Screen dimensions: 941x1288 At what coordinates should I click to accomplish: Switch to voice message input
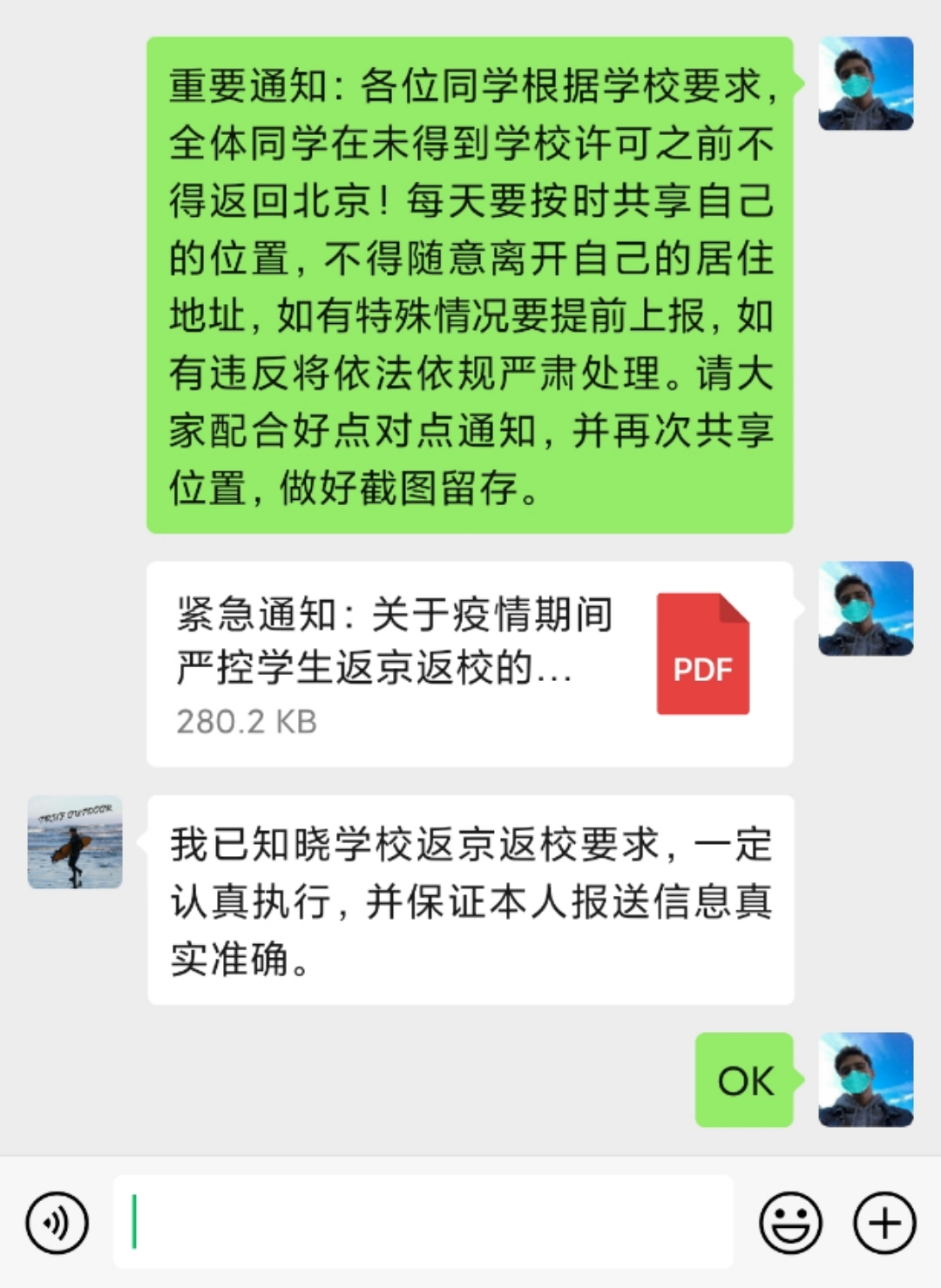(58, 1223)
